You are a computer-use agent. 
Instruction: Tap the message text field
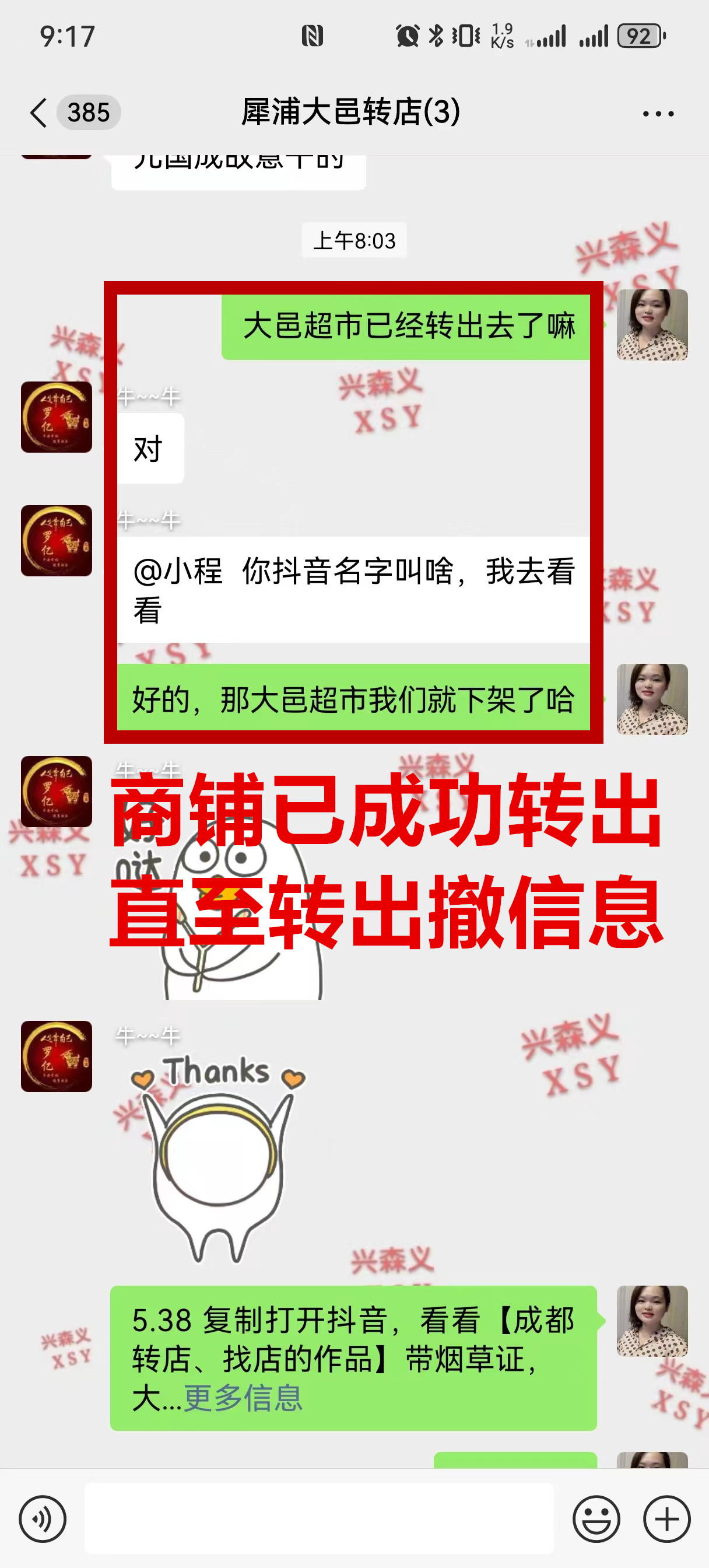pyautogui.click(x=319, y=1518)
